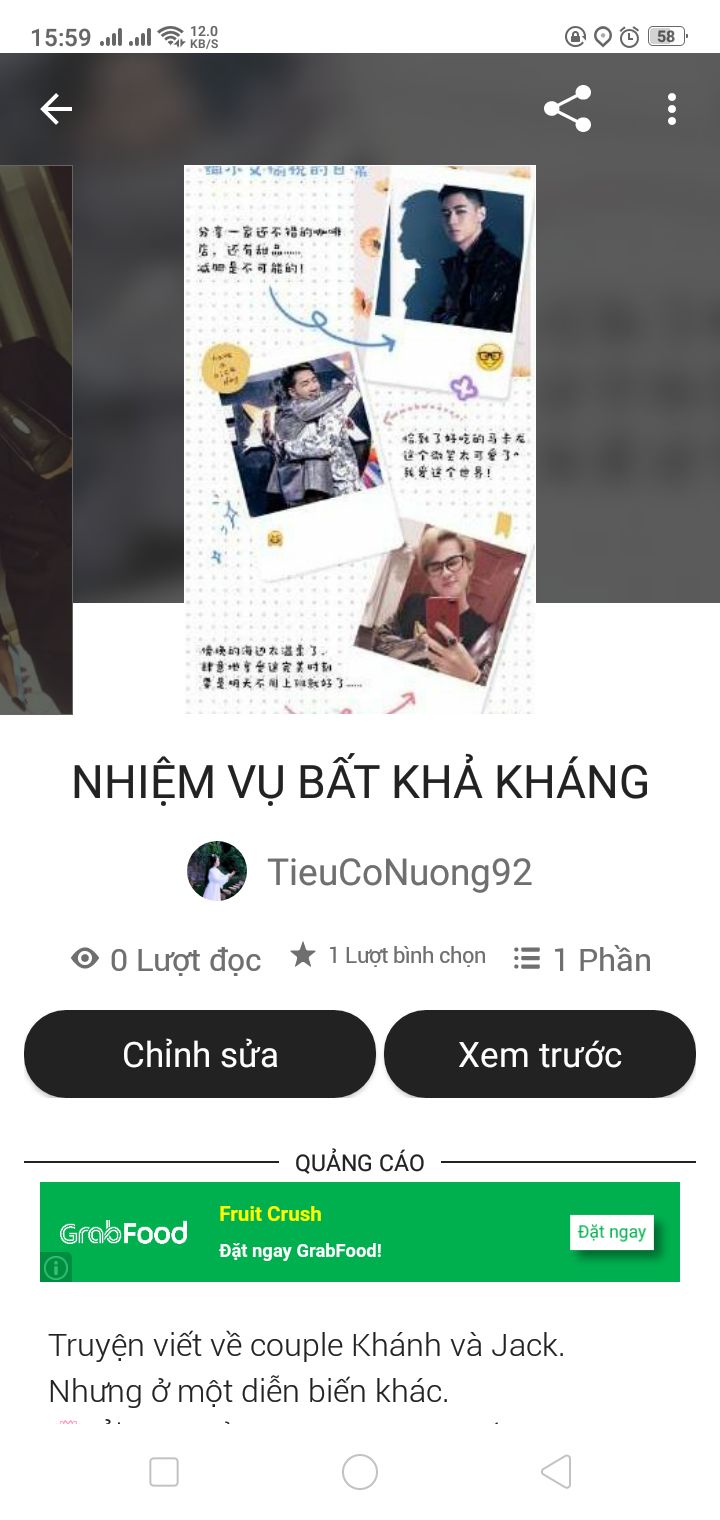Tap the system home button
Screen dimensions: 720x1520
point(360,1472)
